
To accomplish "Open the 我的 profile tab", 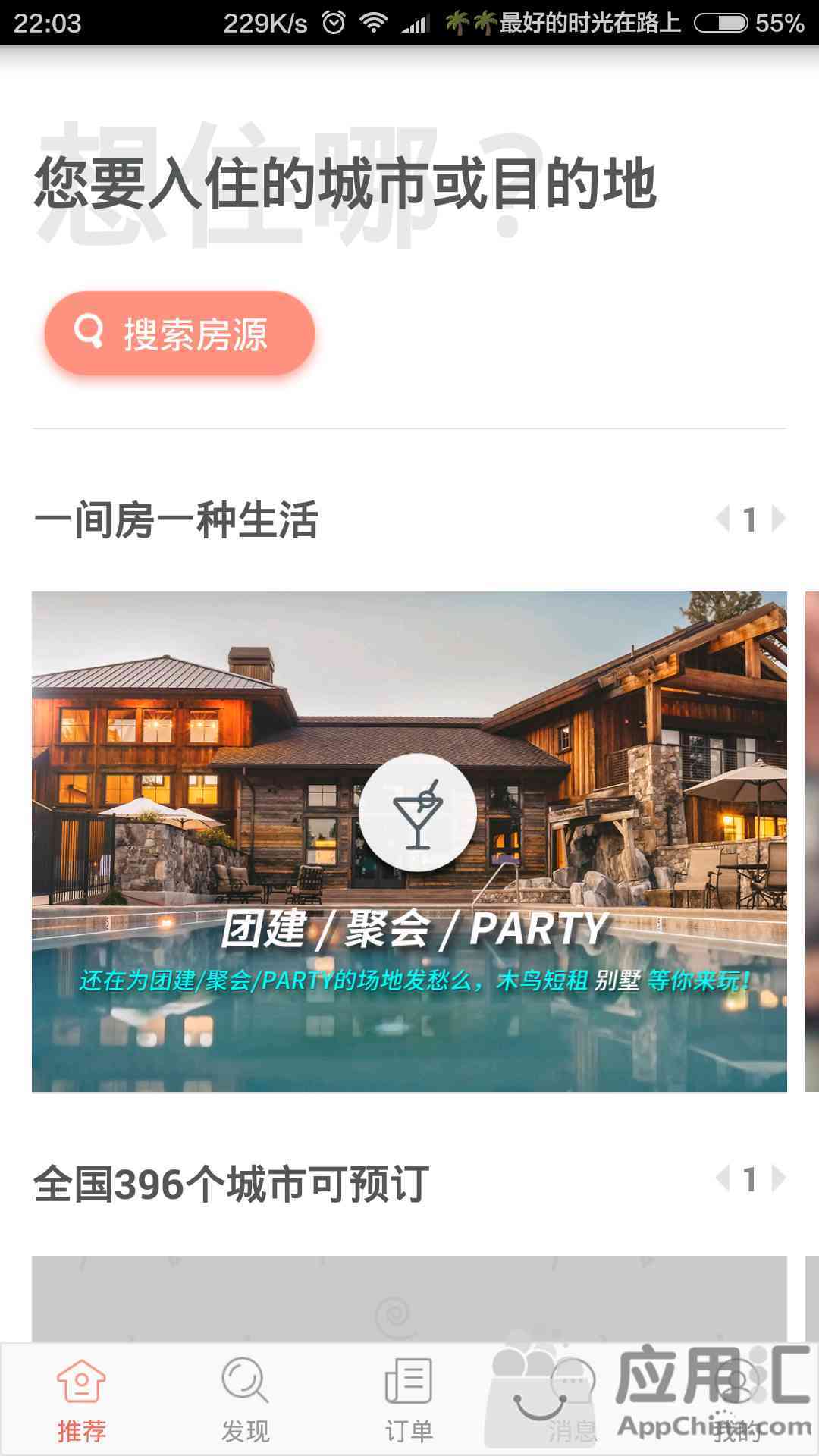I will 737,1401.
